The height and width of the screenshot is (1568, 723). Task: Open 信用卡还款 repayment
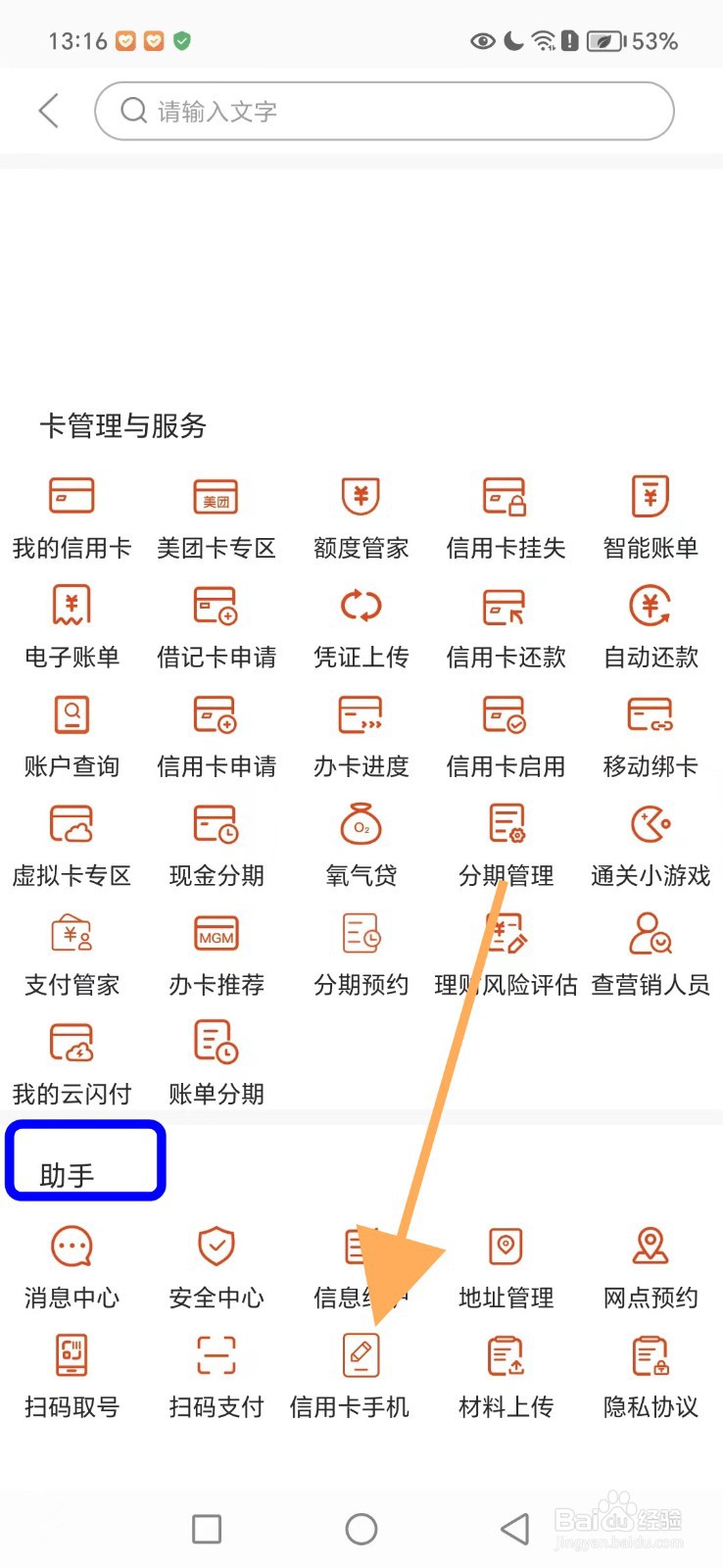click(505, 624)
